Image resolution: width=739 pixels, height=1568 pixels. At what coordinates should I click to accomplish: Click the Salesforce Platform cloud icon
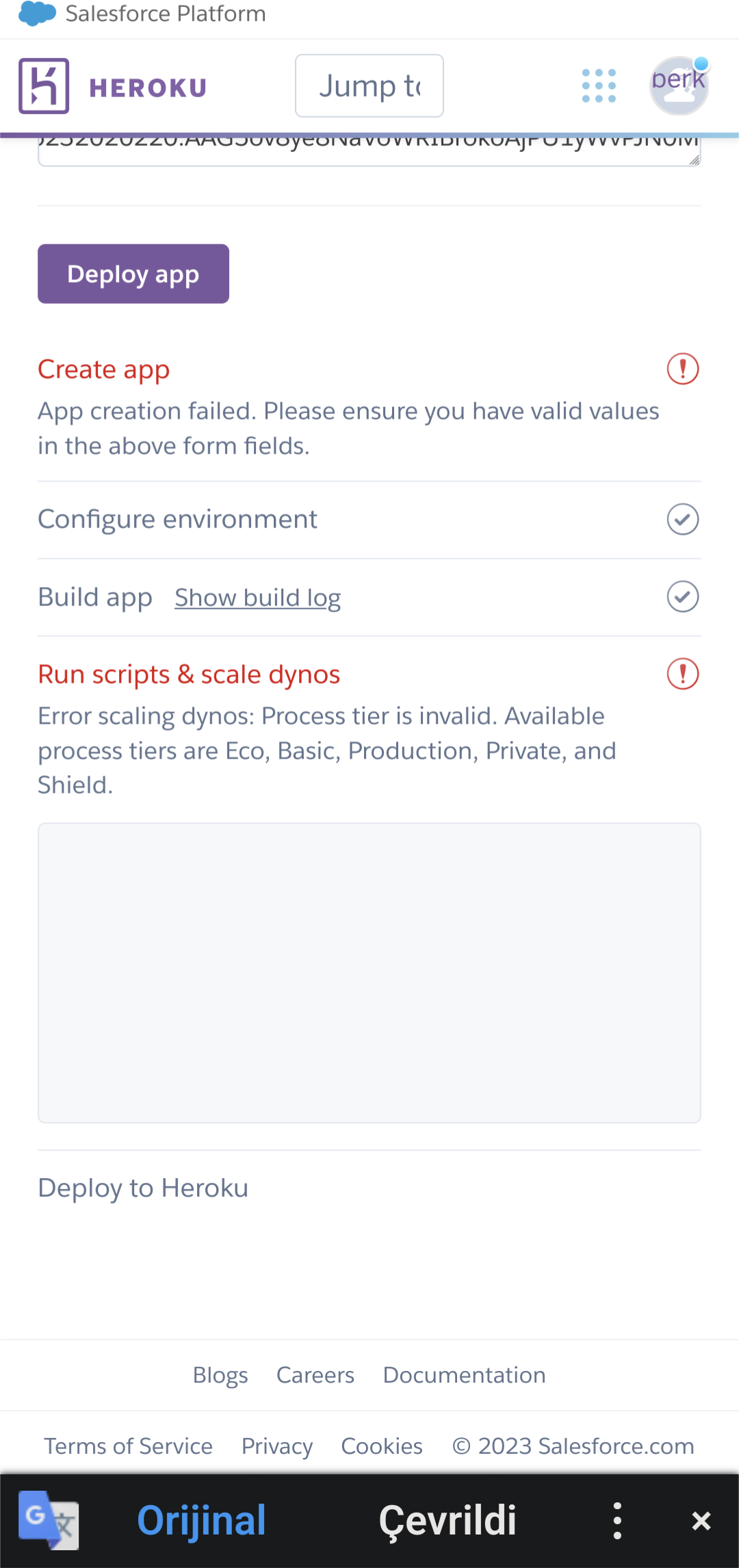tap(36, 12)
